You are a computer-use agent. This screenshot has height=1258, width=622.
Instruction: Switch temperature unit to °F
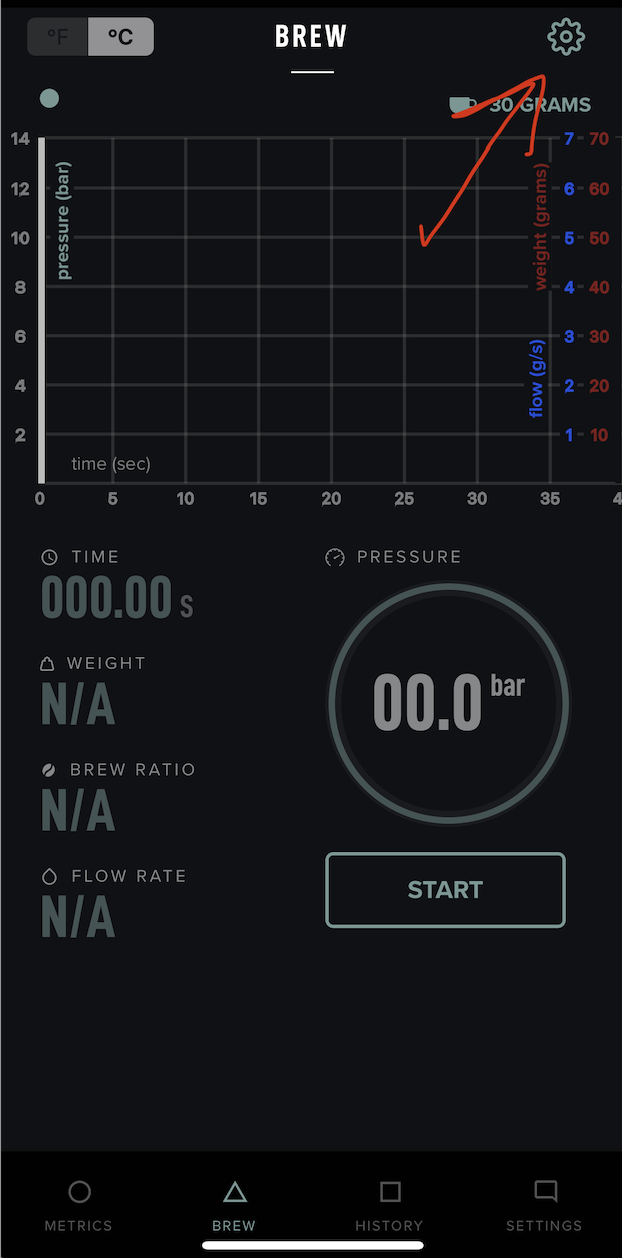point(58,37)
